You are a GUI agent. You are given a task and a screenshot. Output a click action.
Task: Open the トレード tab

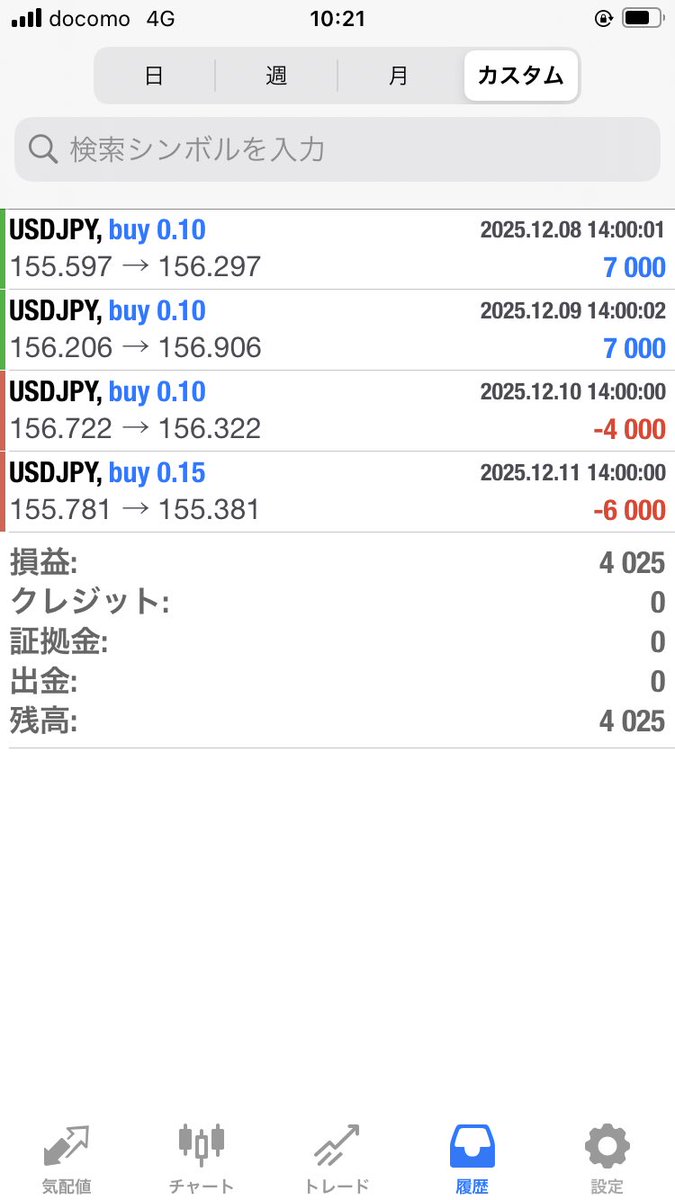(x=336, y=1160)
